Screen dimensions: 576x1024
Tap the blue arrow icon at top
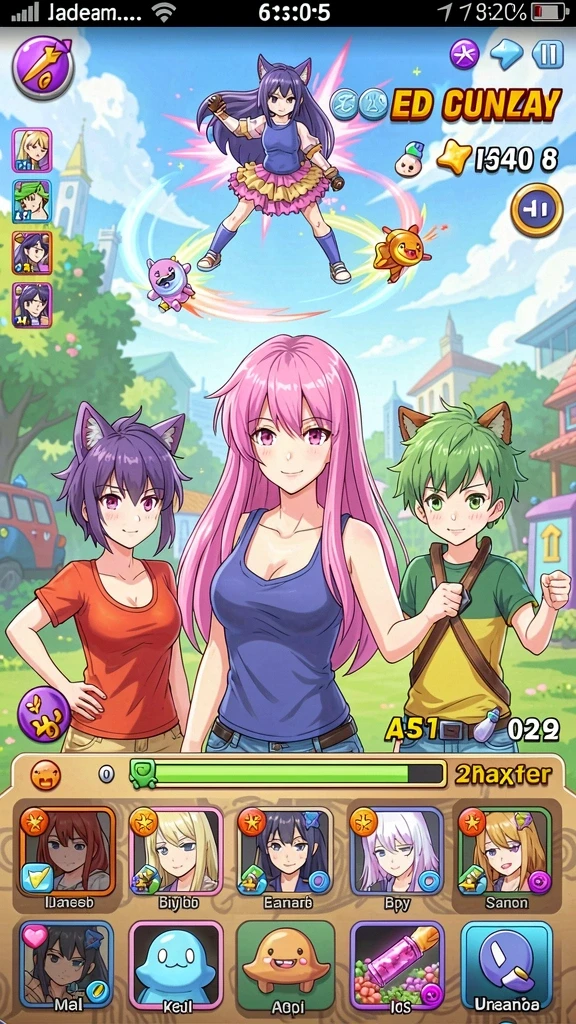[x=505, y=56]
